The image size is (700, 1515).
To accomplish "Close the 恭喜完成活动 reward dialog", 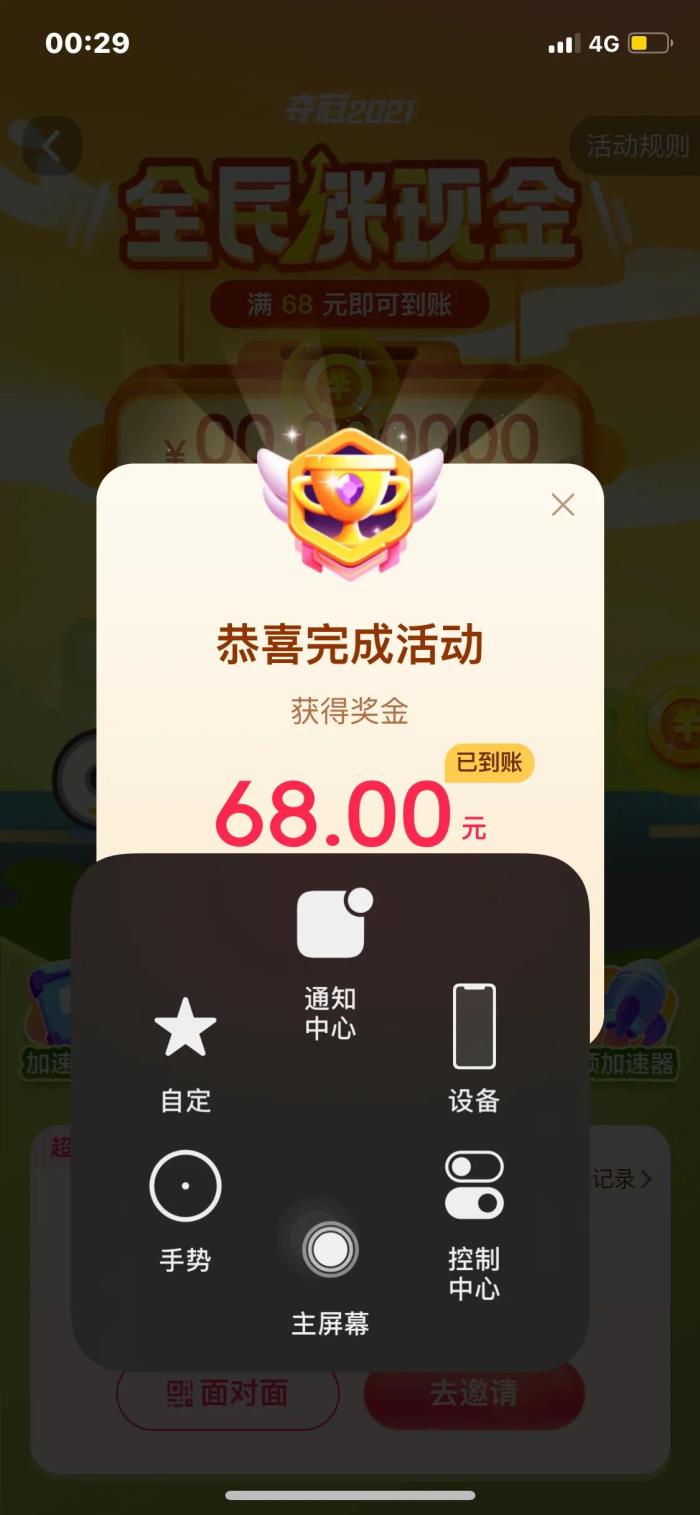I will 563,505.
